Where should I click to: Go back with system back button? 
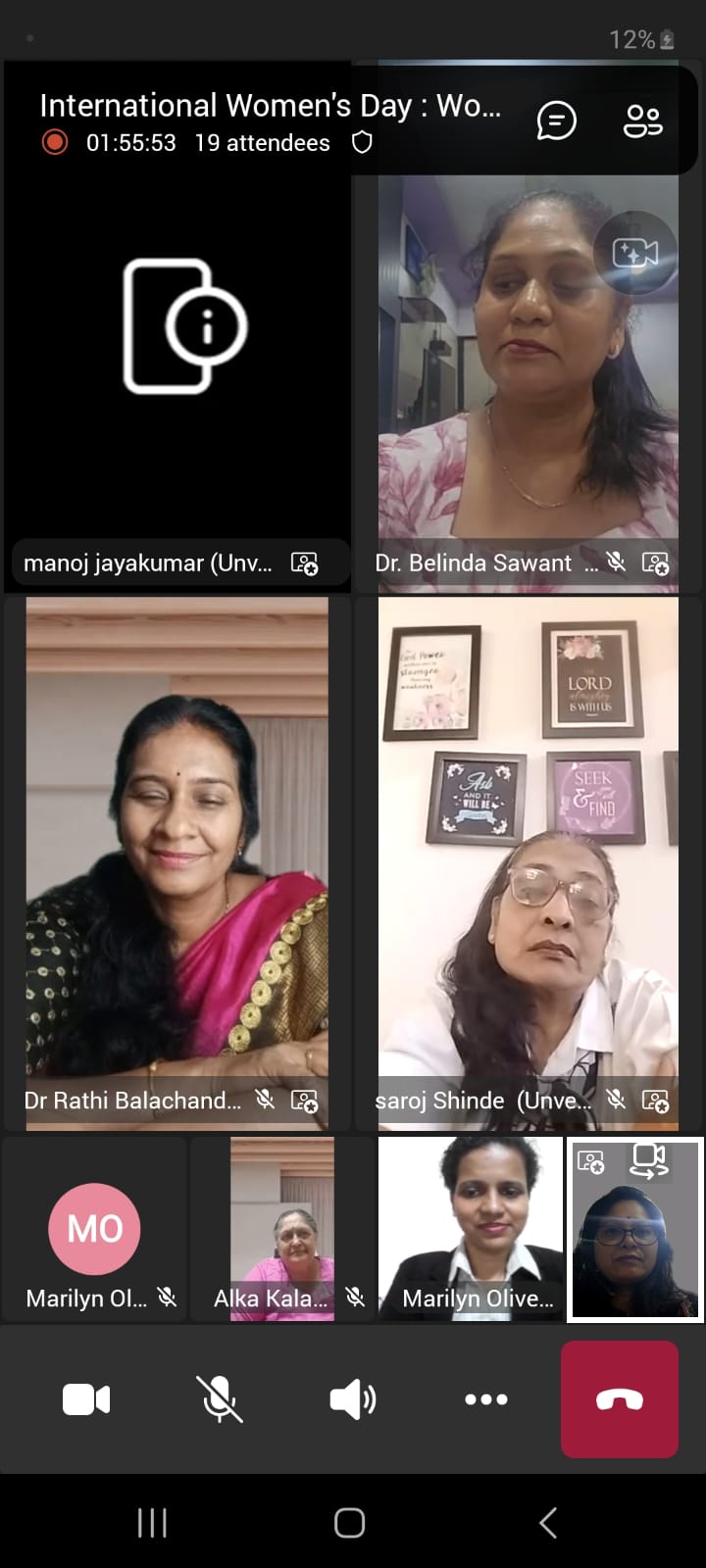(548, 1523)
